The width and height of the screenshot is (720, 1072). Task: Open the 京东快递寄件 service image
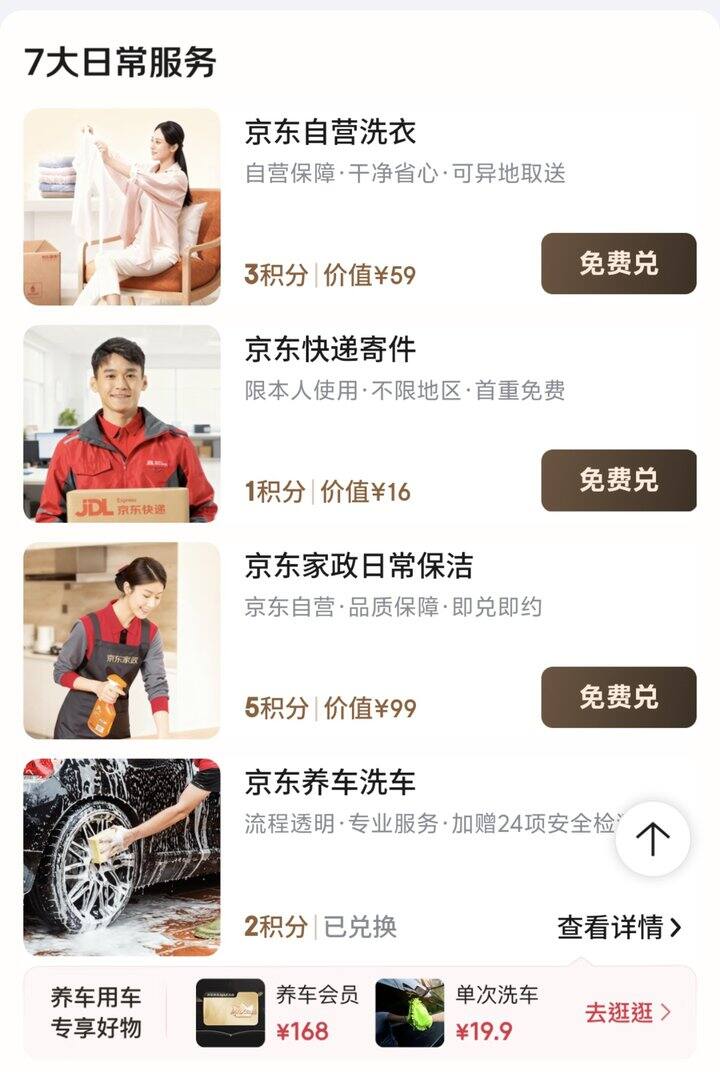point(122,424)
